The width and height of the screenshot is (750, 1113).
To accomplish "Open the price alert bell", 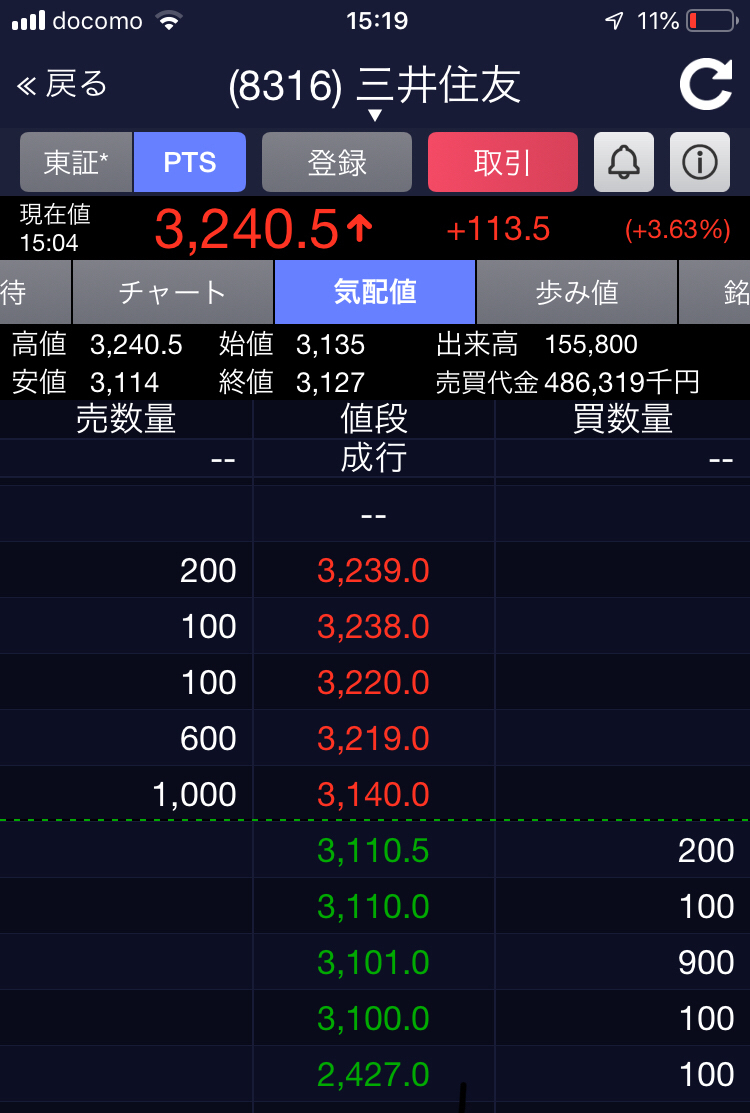I will 624,162.
